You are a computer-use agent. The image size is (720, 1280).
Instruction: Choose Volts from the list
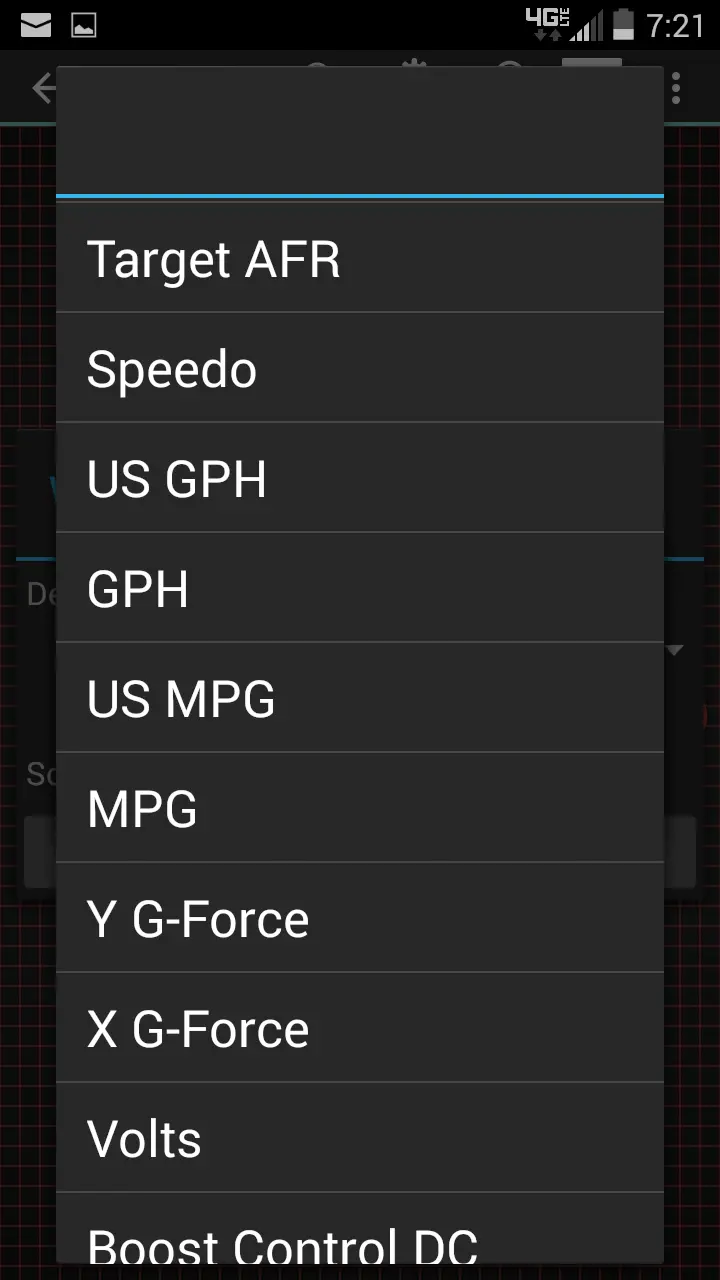coord(360,1138)
